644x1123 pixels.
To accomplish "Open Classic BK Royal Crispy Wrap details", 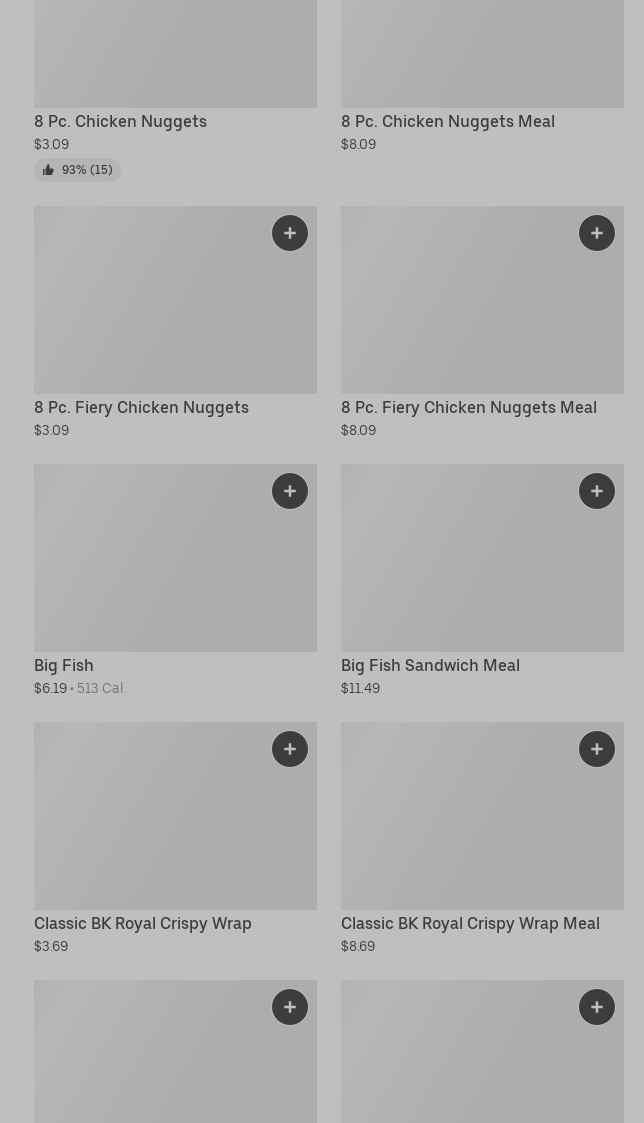I will pyautogui.click(x=142, y=923).
